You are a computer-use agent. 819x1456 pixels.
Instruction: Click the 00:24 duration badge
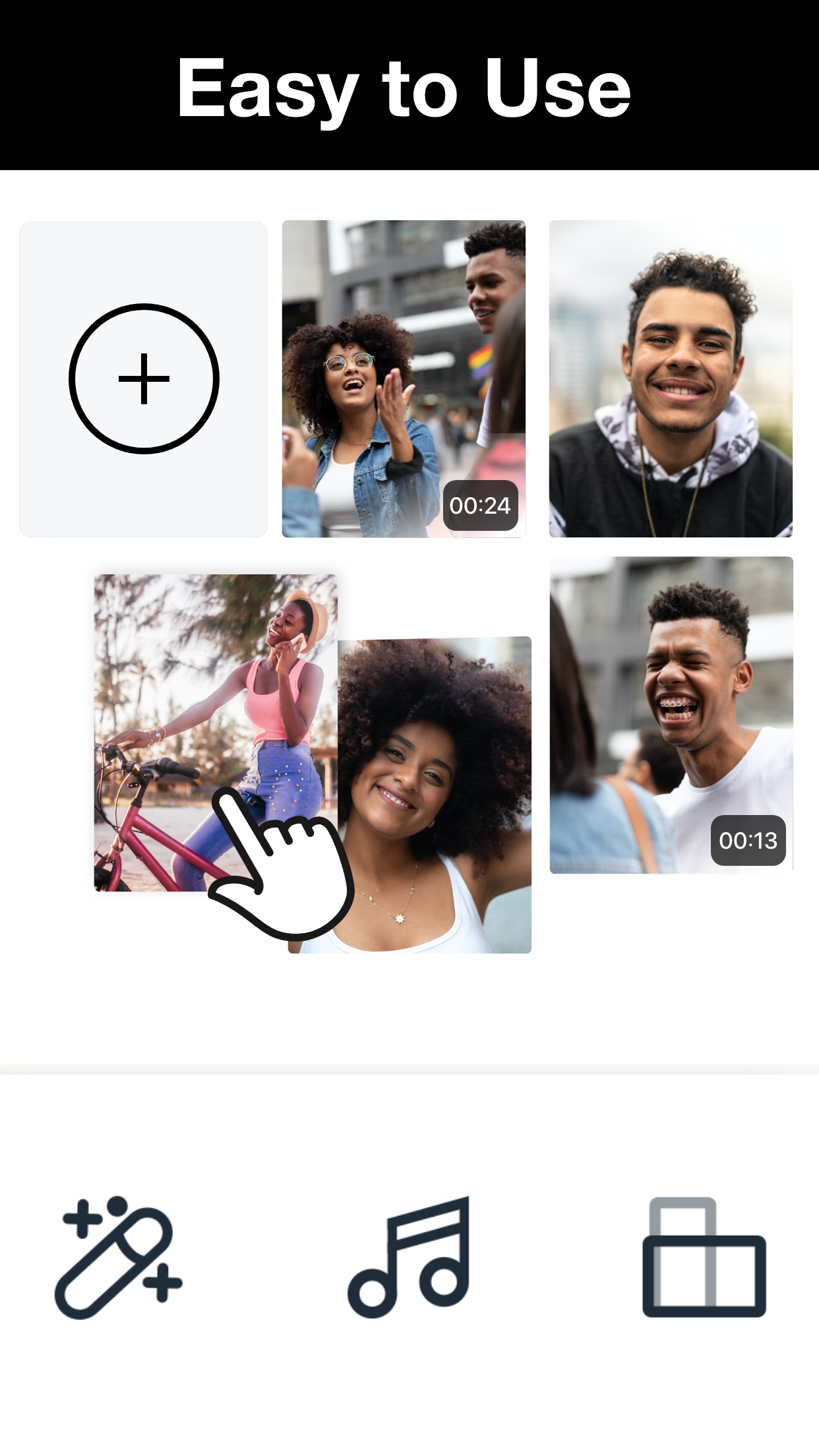click(480, 504)
